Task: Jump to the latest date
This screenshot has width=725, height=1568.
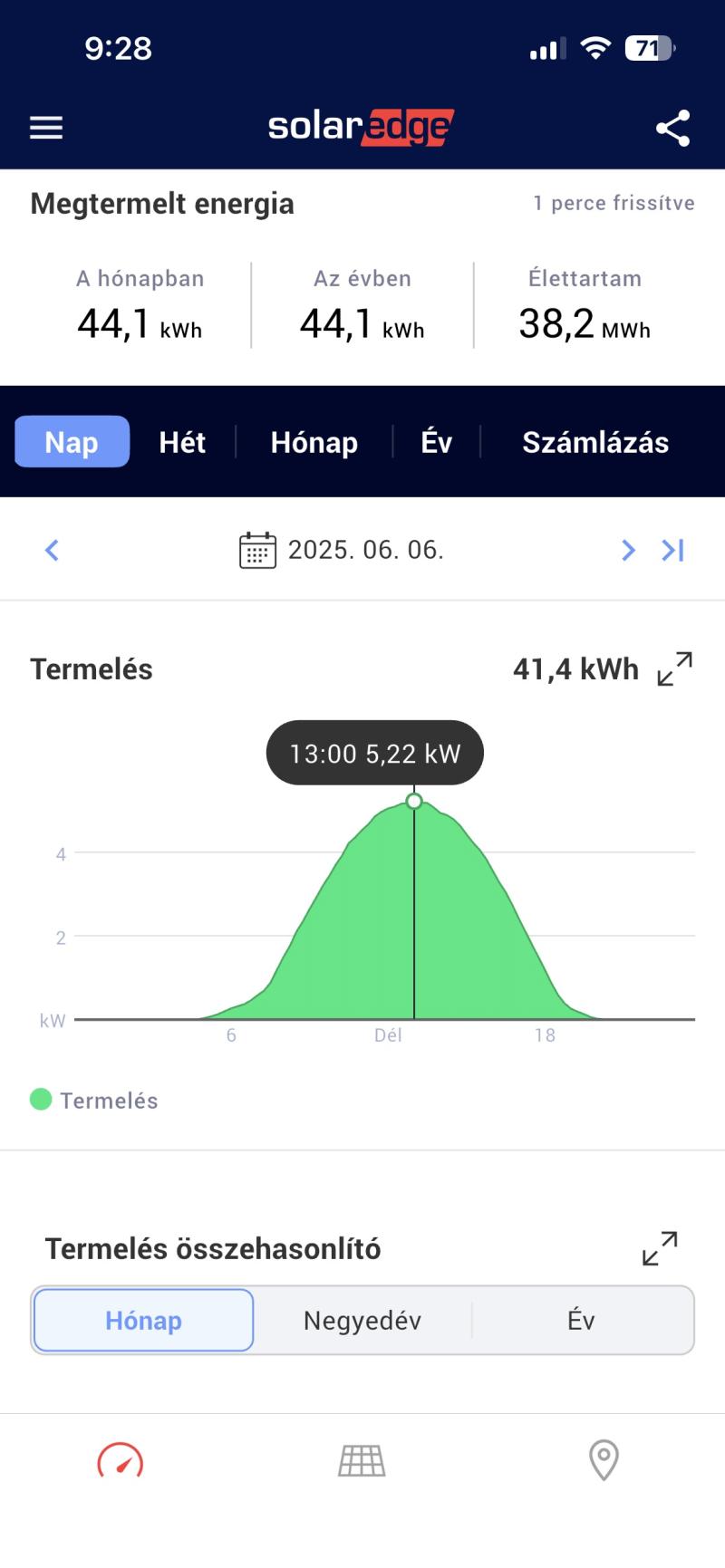Action: (672, 550)
